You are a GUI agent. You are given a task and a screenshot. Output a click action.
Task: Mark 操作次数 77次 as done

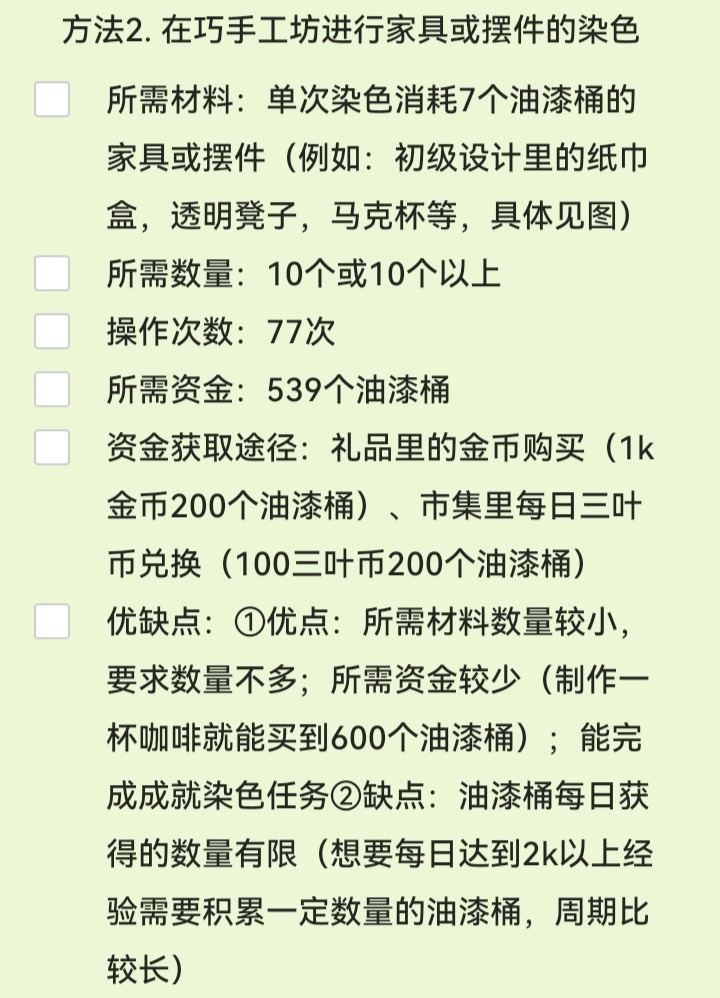point(52,332)
